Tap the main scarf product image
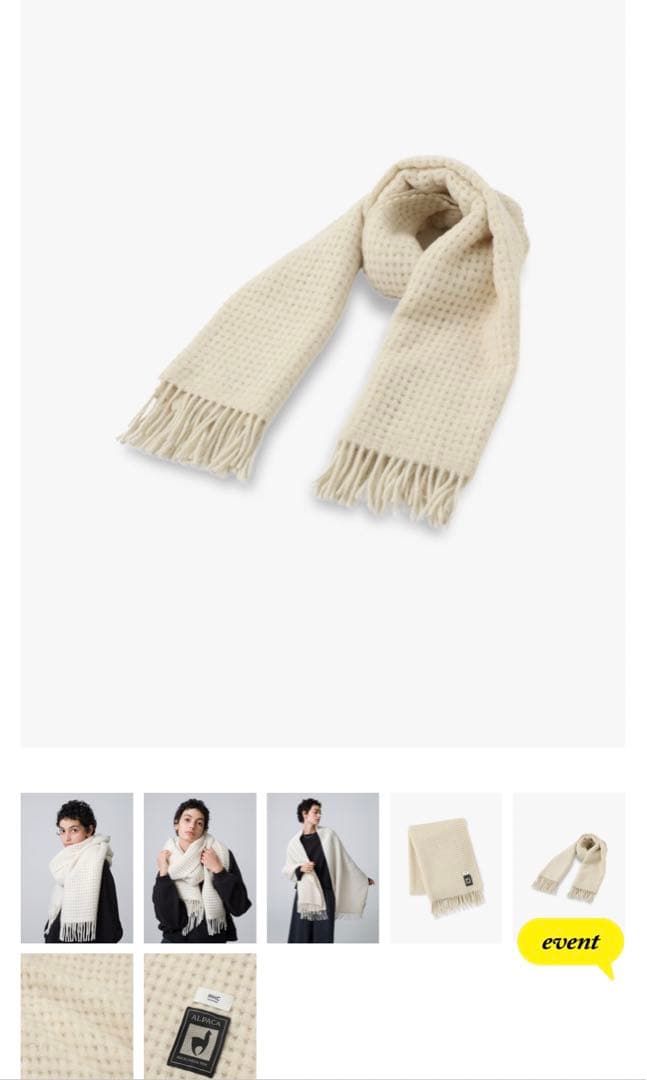This screenshot has width=647, height=1080. [323, 375]
